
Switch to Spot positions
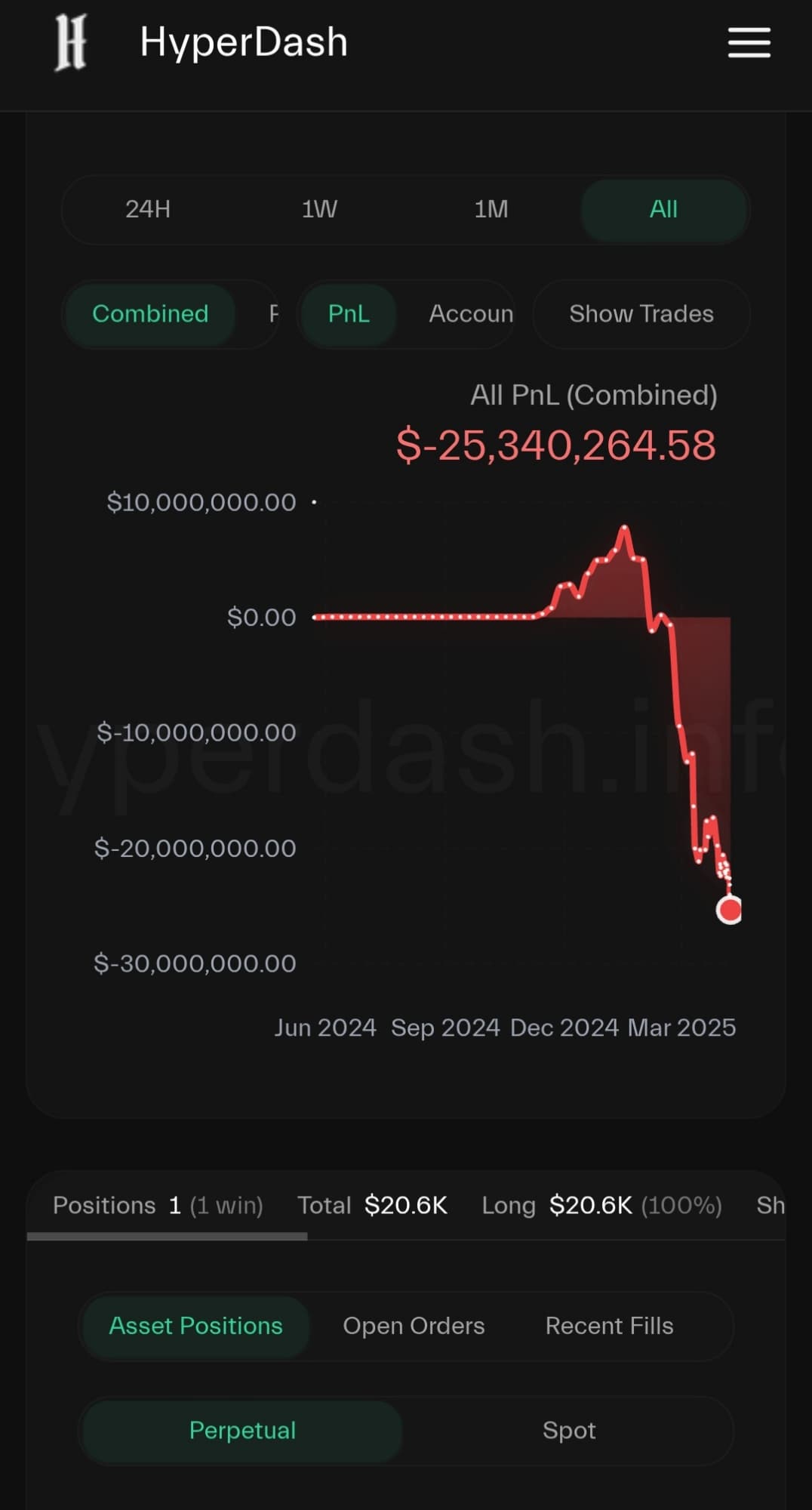pyautogui.click(x=569, y=1431)
